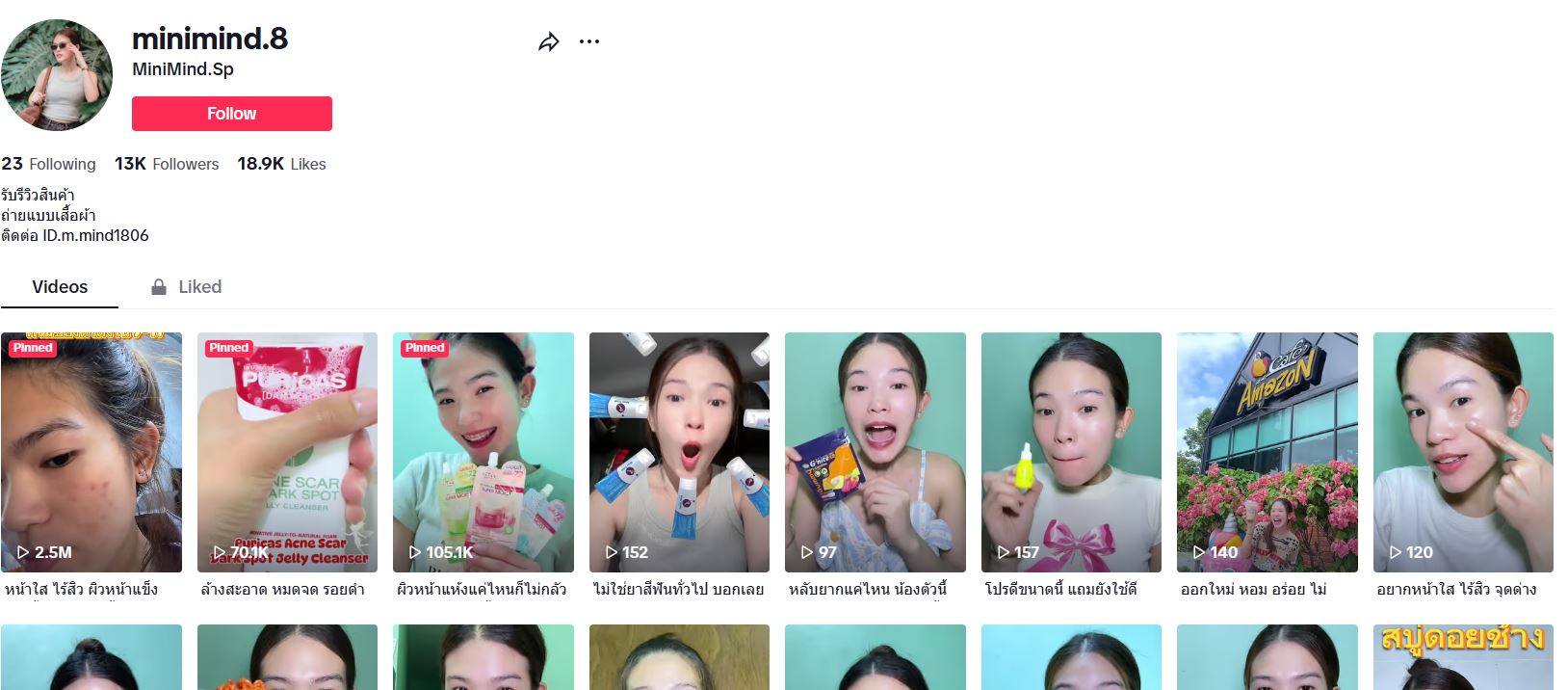Image resolution: width=1568 pixels, height=690 pixels.
Task: Play the video with 97 views
Action: (x=875, y=452)
